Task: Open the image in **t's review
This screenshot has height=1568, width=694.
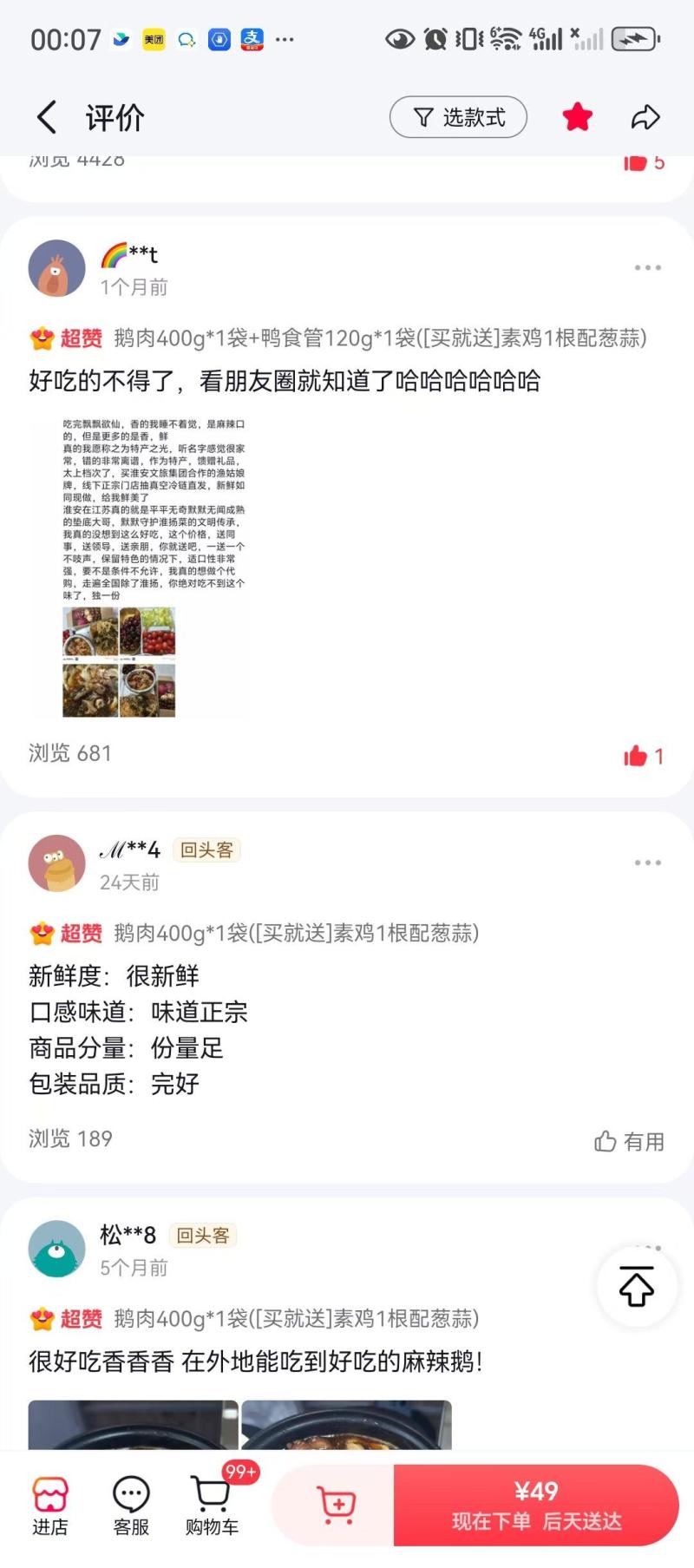Action: [x=139, y=567]
